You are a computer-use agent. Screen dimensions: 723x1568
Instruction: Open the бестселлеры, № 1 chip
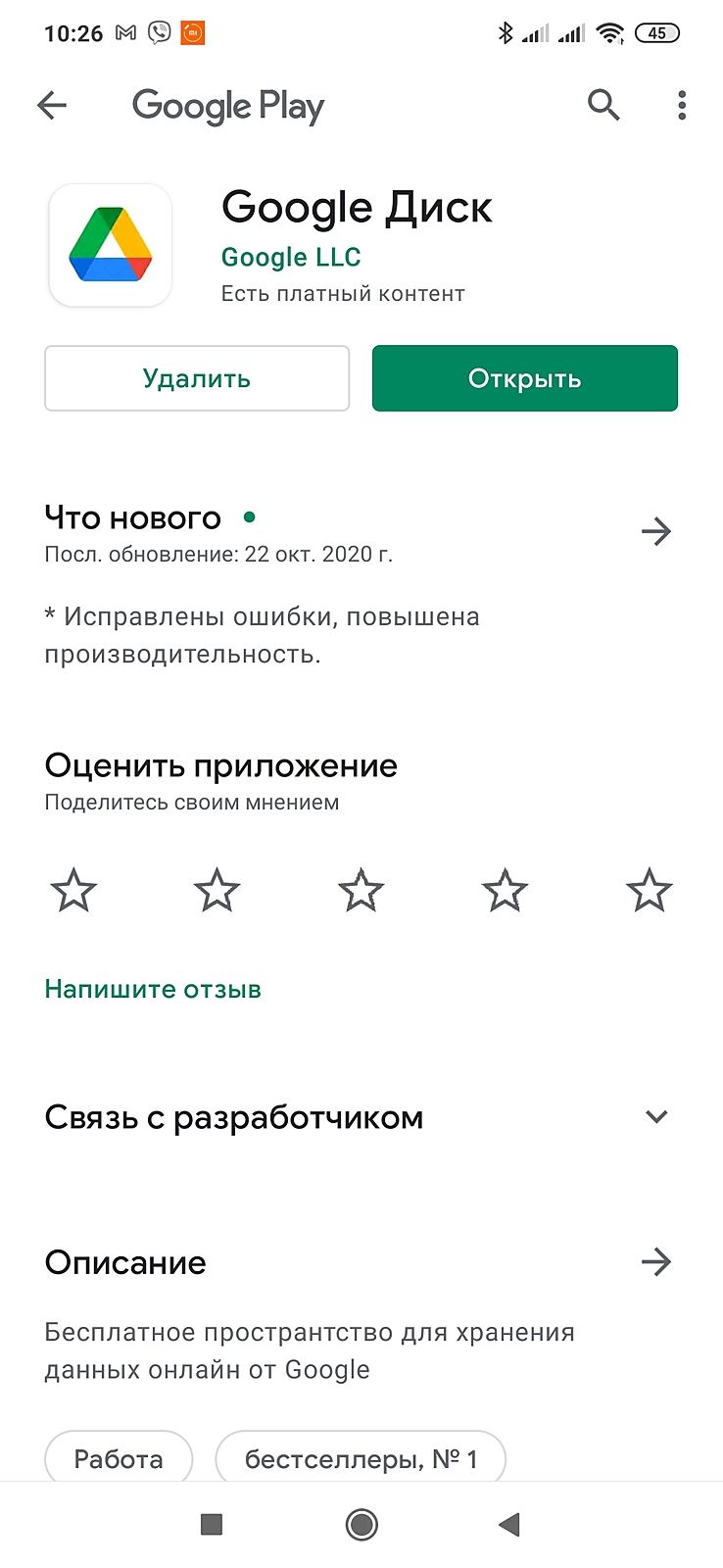click(361, 1458)
